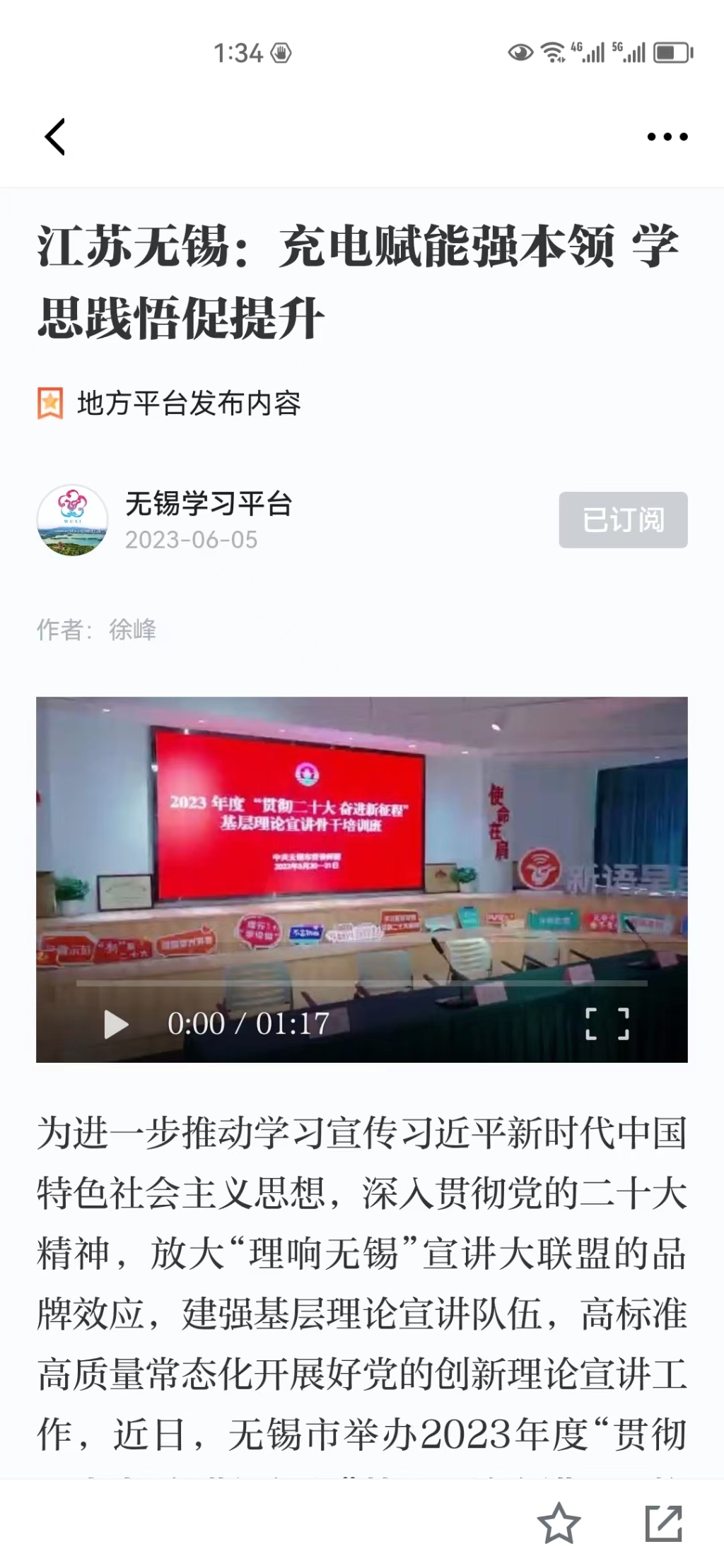Enter fullscreen mode for the video
Image resolution: width=724 pixels, height=1568 pixels.
(x=607, y=1024)
